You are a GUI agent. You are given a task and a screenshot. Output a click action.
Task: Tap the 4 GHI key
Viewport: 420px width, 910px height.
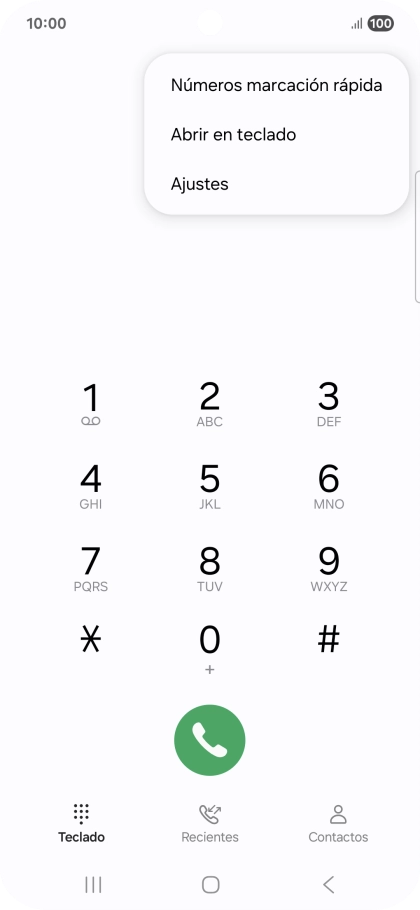pos(90,486)
